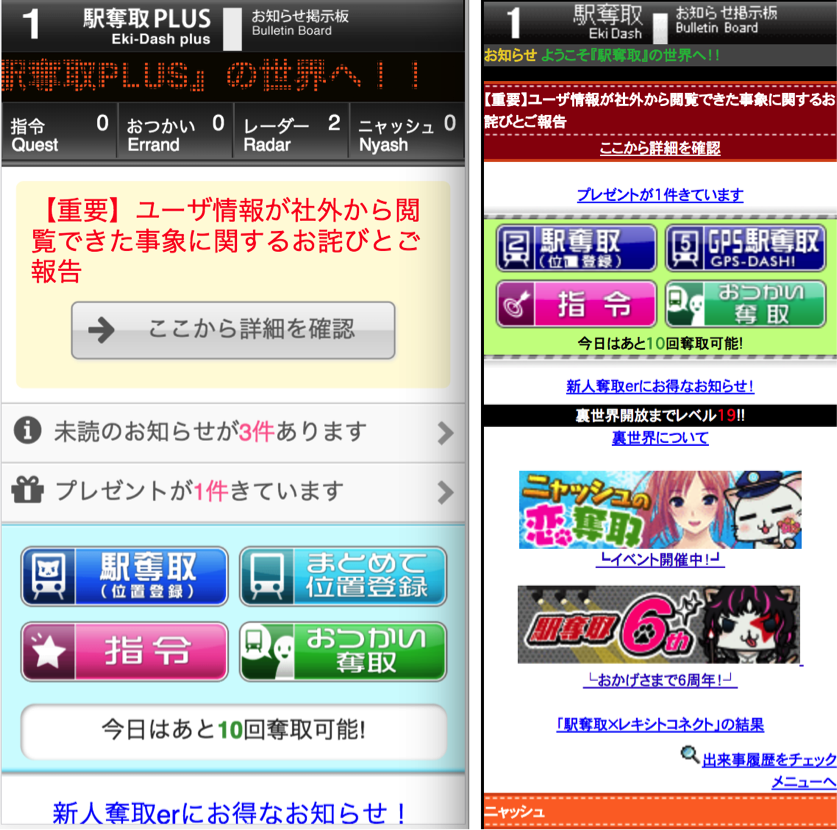
Task: Open the unread notices row (未読のお知らせ)
Action: click(x=233, y=432)
